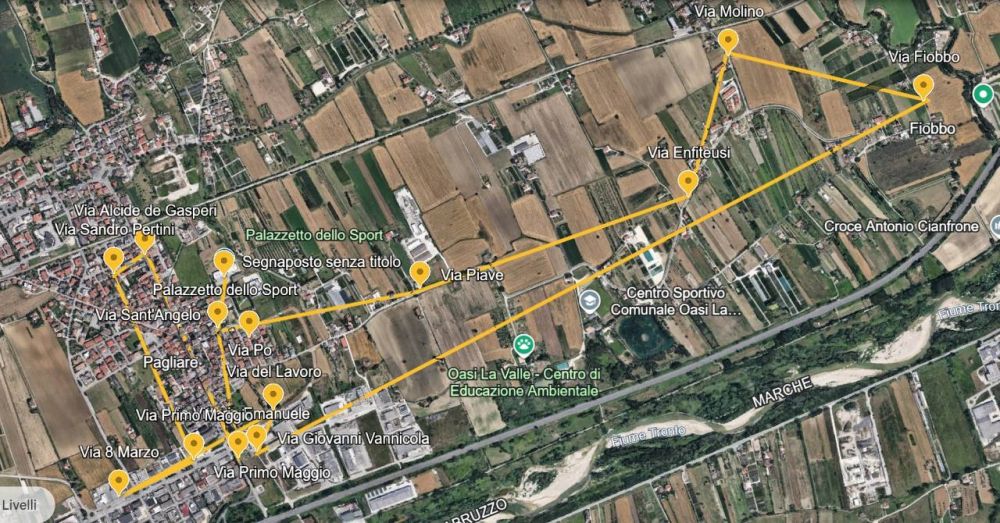
Task: Open the Centro Sportivo Comunale place icon
Action: click(590, 300)
